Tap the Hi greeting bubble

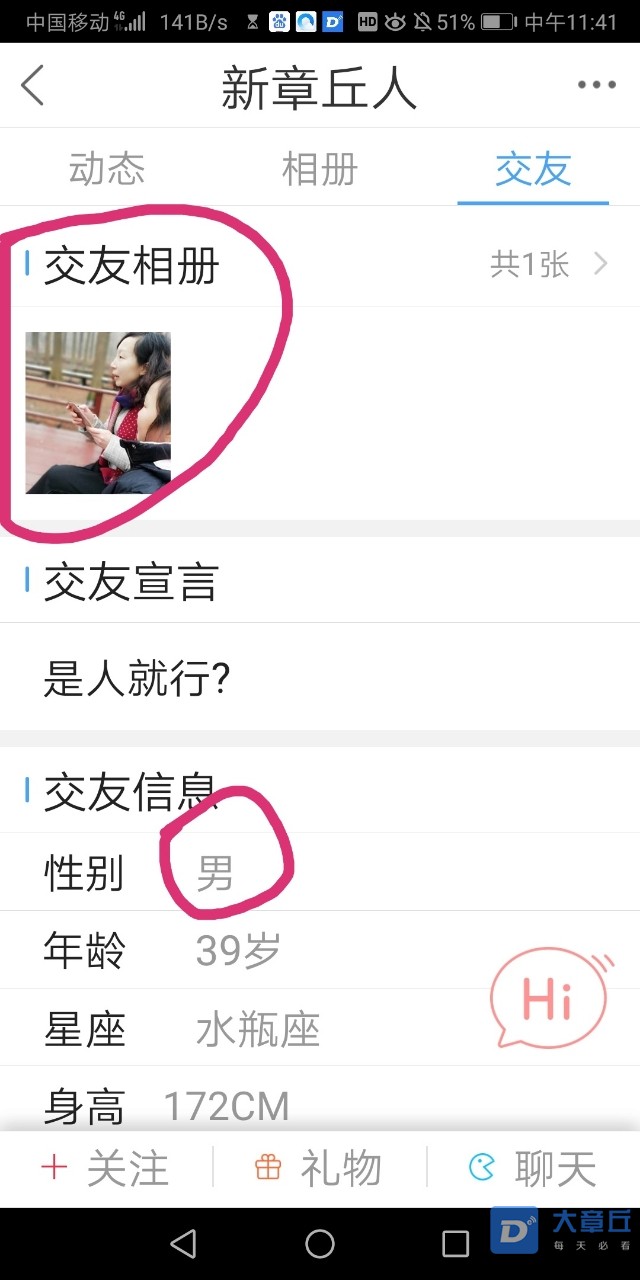tap(550, 998)
